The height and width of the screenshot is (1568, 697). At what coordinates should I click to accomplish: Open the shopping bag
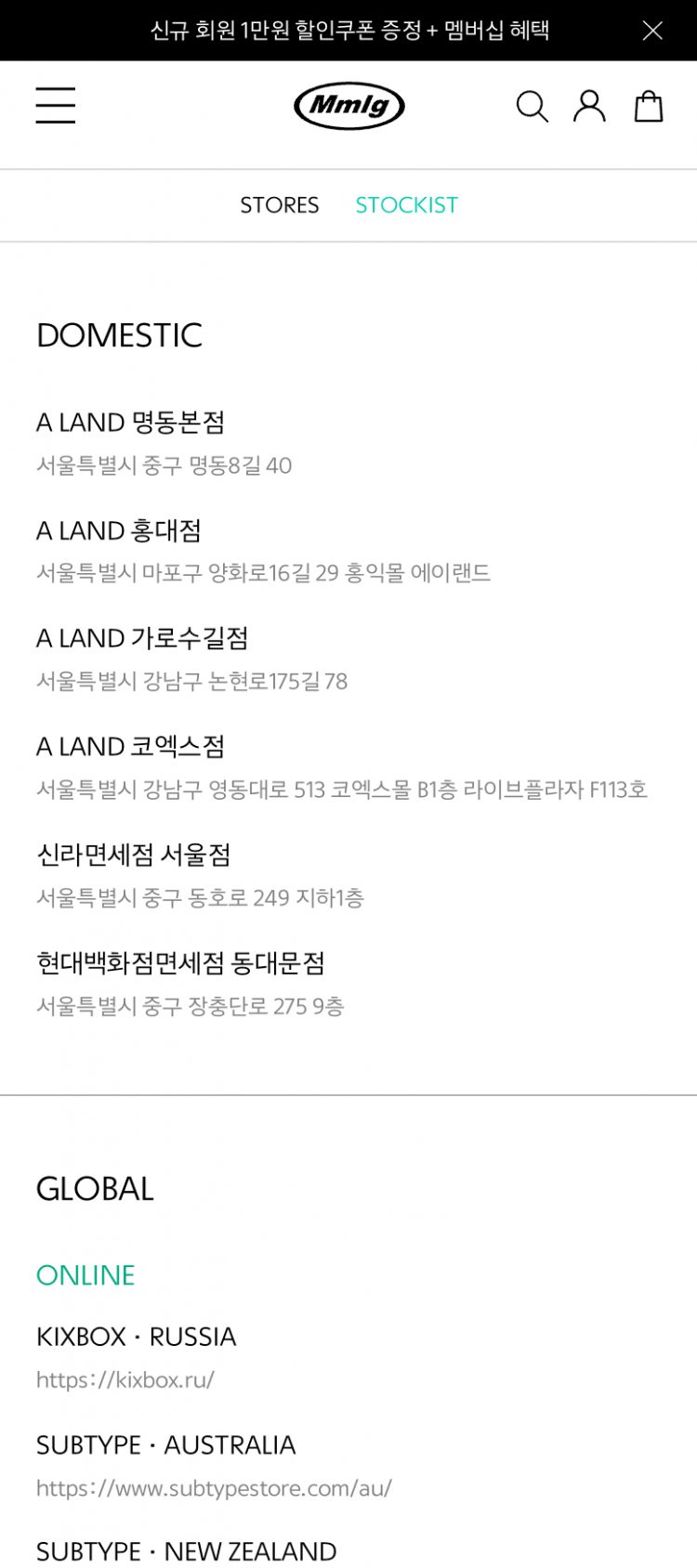pos(648,106)
